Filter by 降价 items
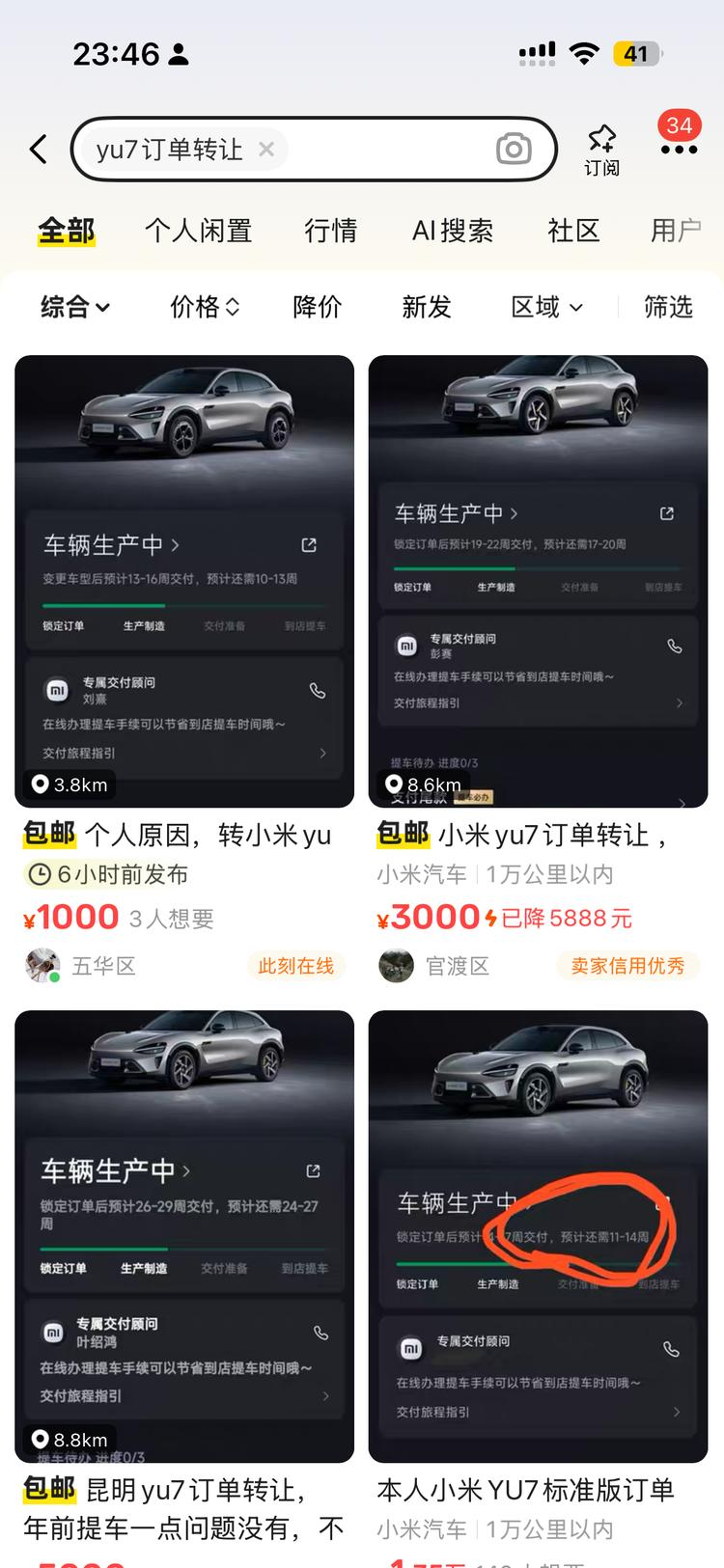 click(x=317, y=307)
